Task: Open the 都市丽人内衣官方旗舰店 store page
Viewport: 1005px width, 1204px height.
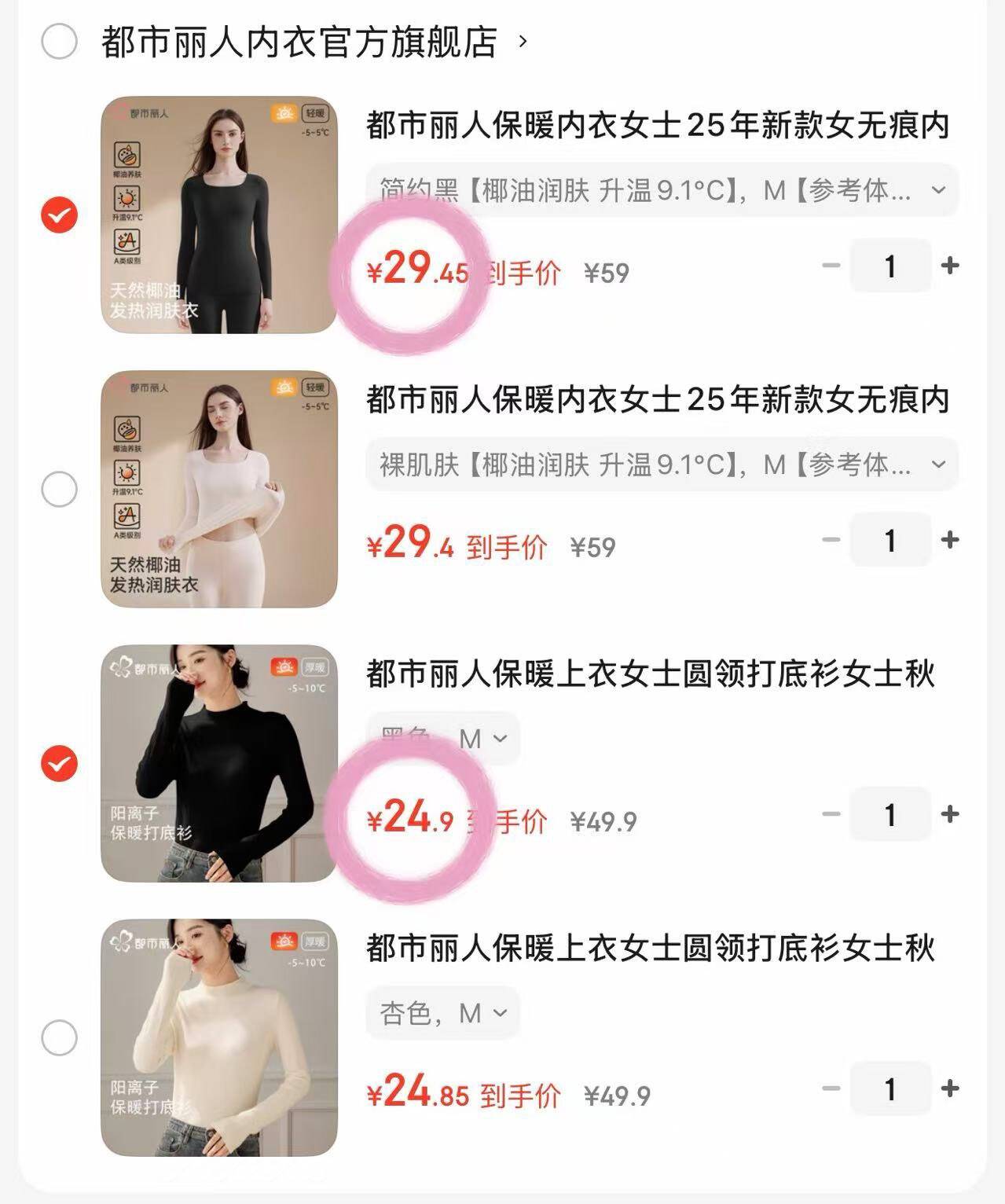Action: (299, 42)
